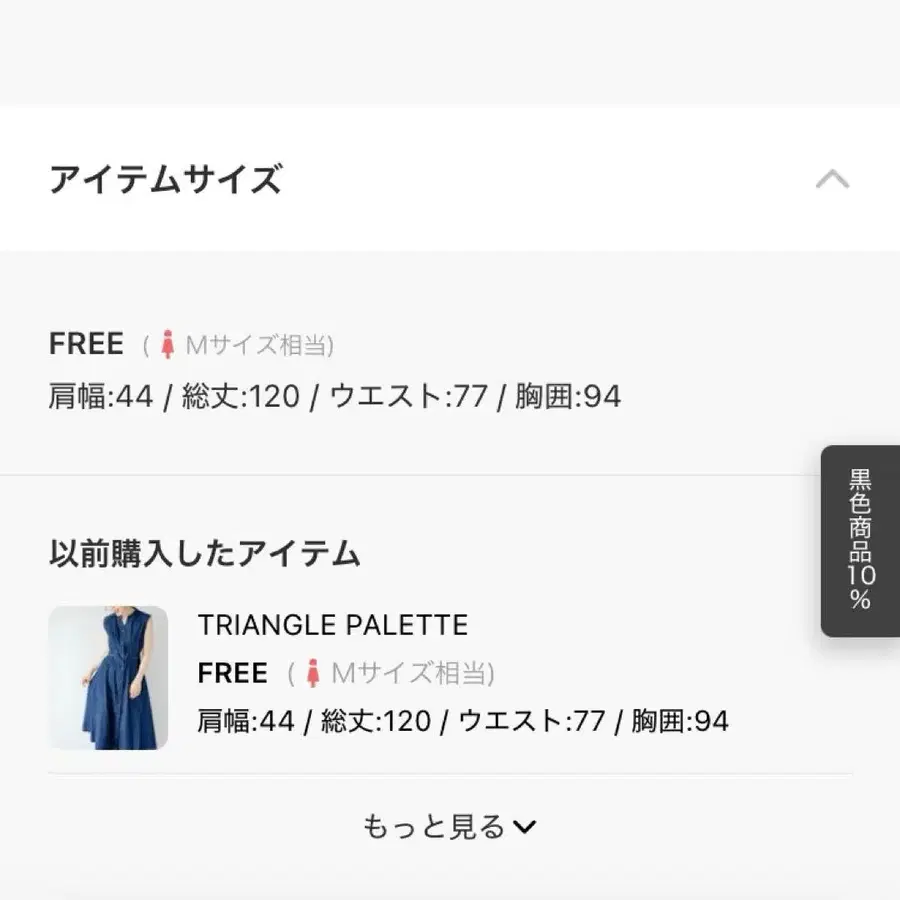Open the previously purchased TRIANGLE PALETTE dress
900x900 pixels.
pyautogui.click(x=108, y=677)
